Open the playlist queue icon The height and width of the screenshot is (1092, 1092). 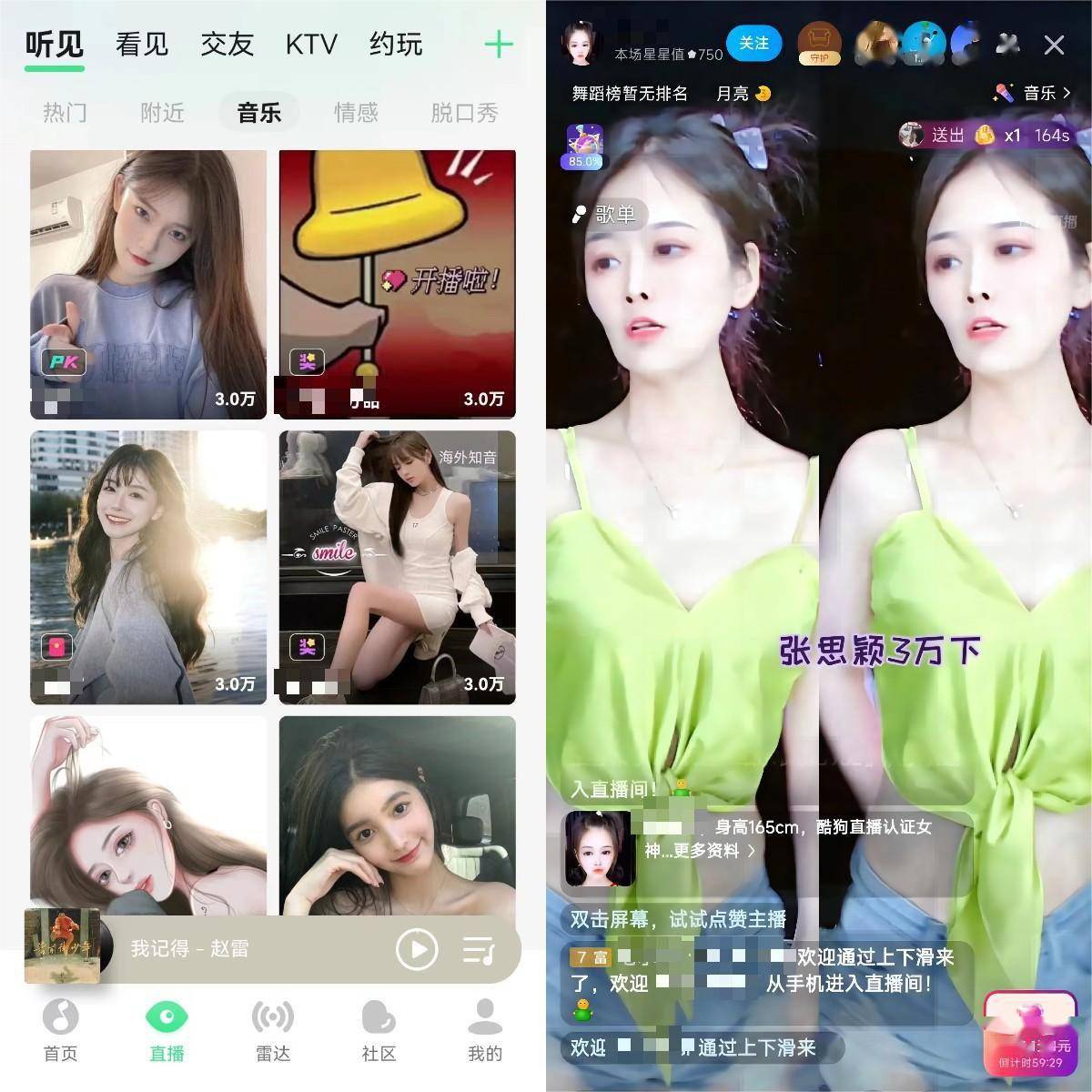479,949
